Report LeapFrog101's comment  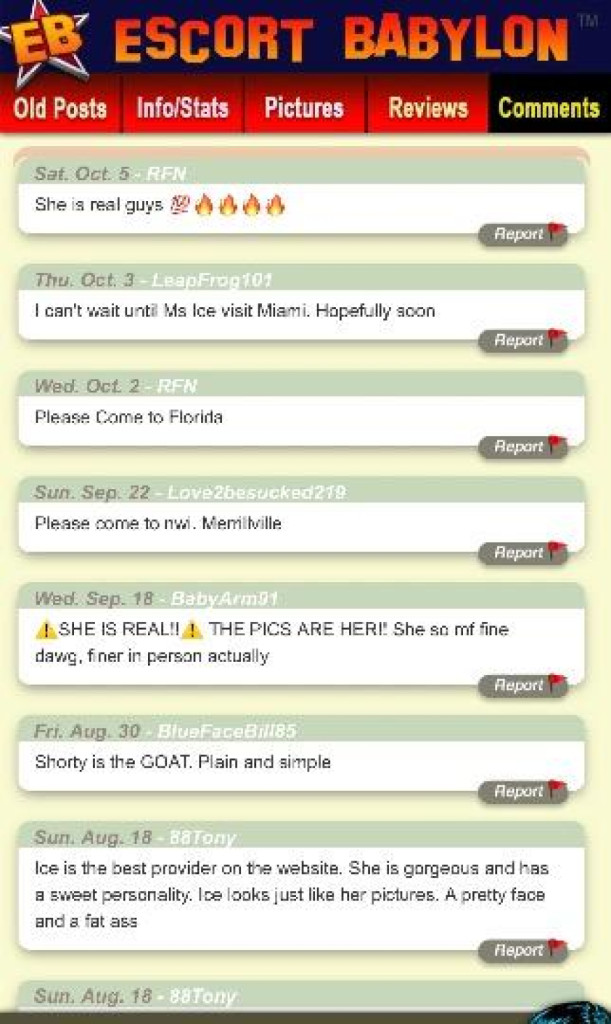click(523, 340)
